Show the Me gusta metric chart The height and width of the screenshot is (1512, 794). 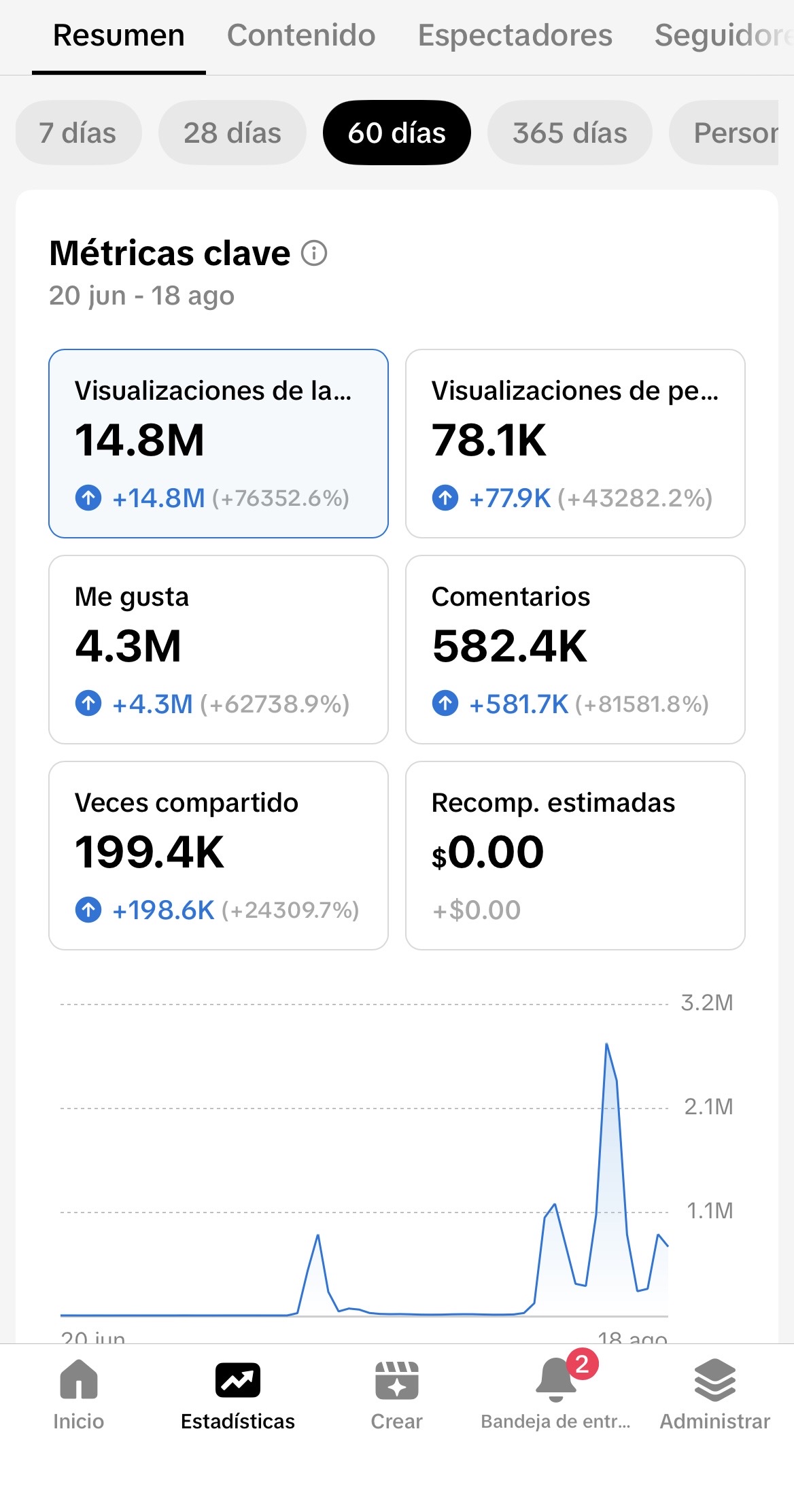click(218, 649)
